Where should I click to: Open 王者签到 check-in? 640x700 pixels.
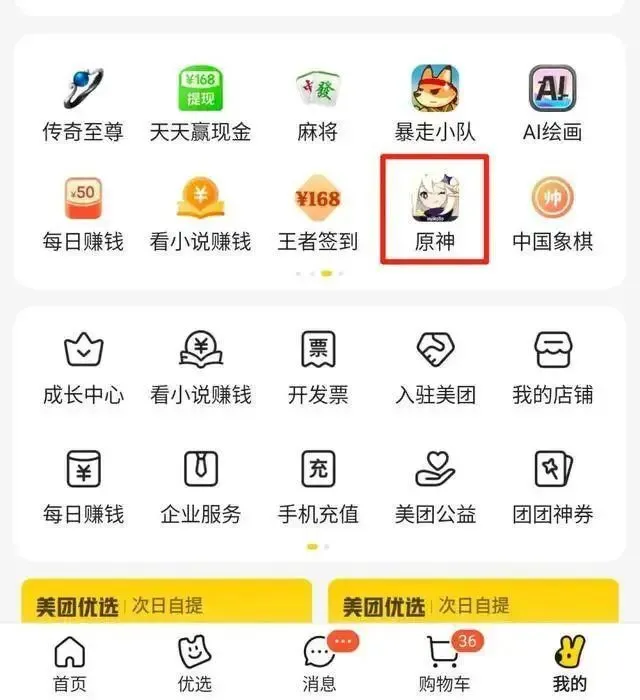coord(318,208)
